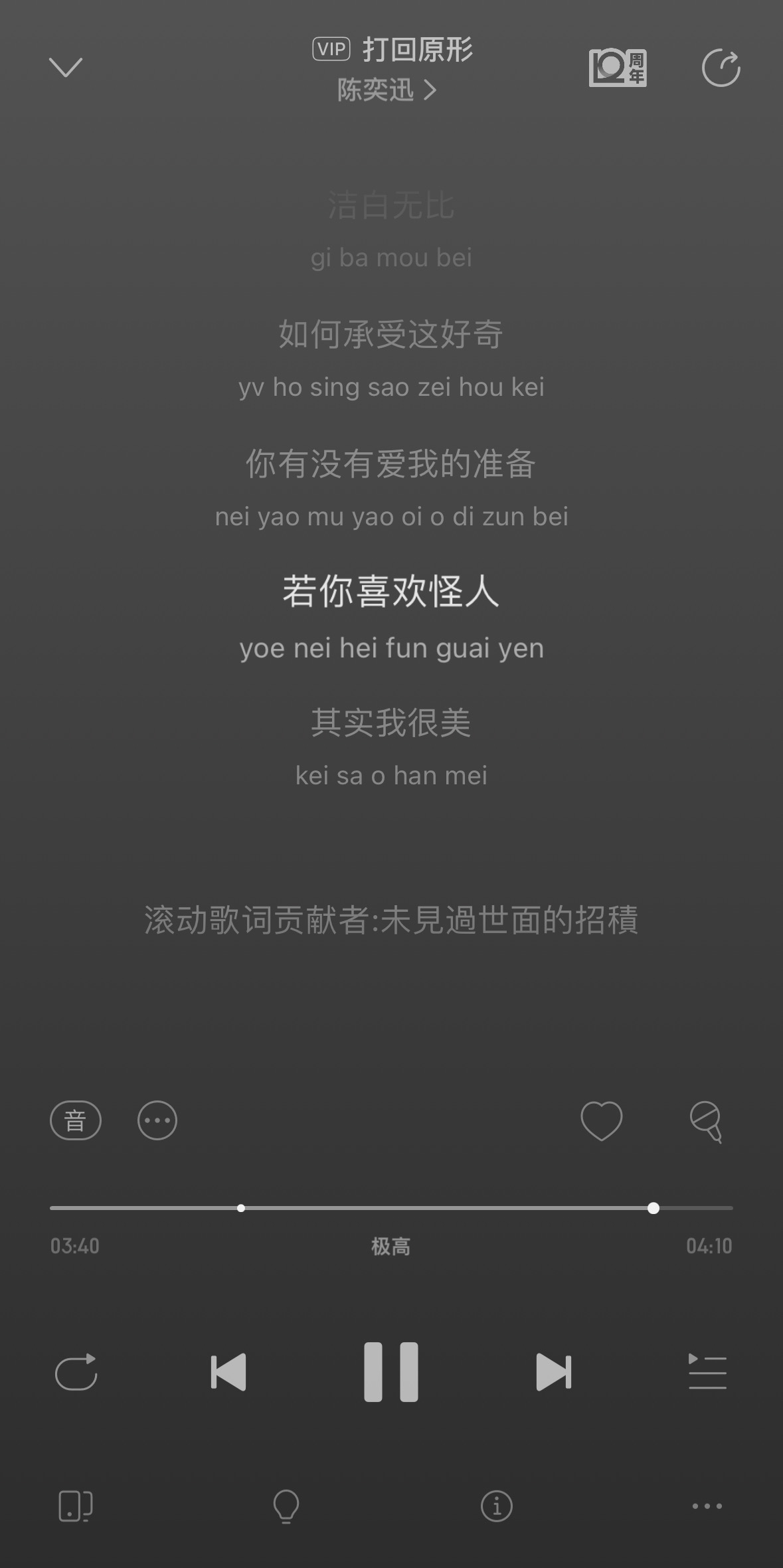Pause the playback
The height and width of the screenshot is (1568, 783).
pos(391,1371)
